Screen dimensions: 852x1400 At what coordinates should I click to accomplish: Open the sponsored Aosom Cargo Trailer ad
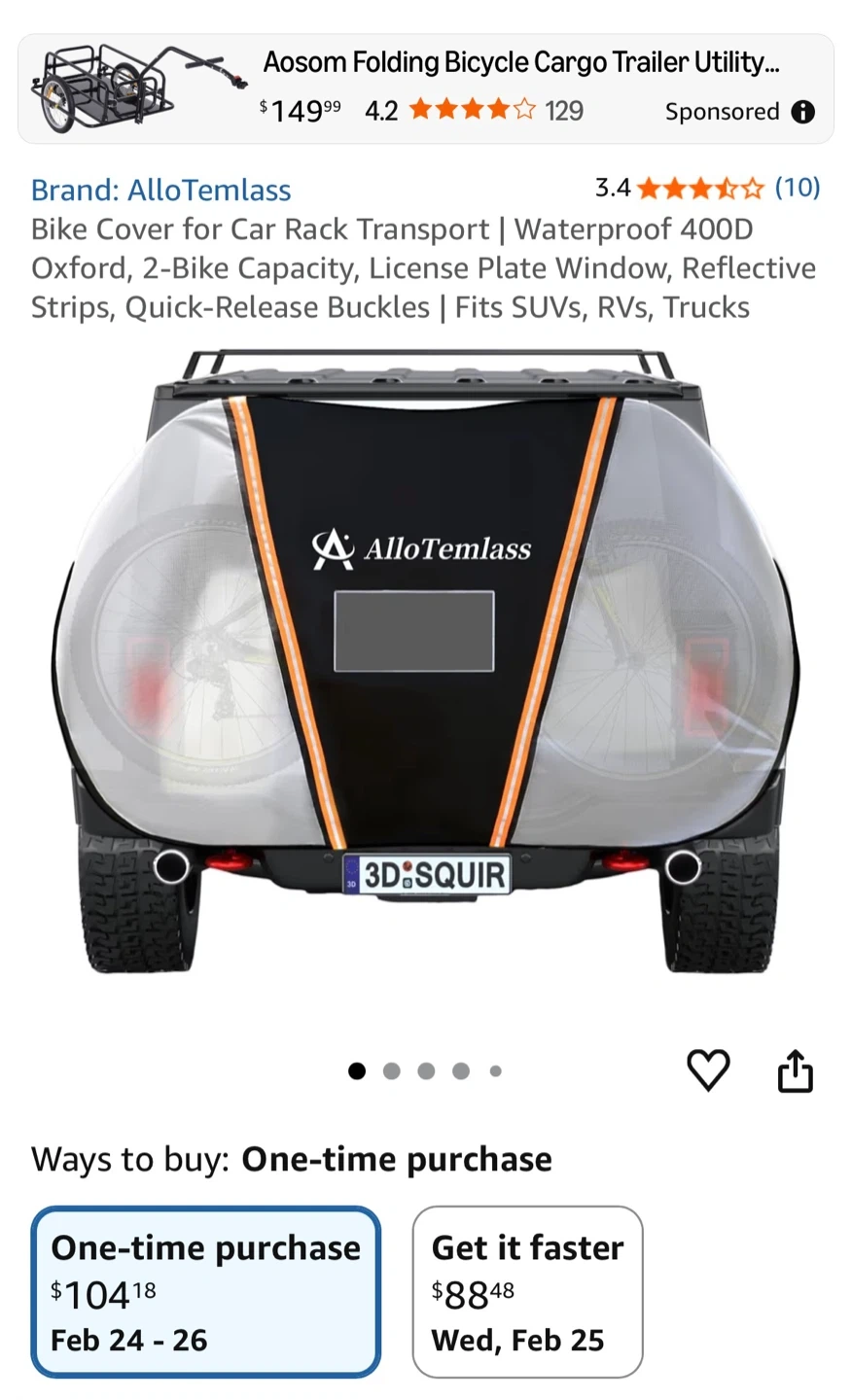(426, 89)
